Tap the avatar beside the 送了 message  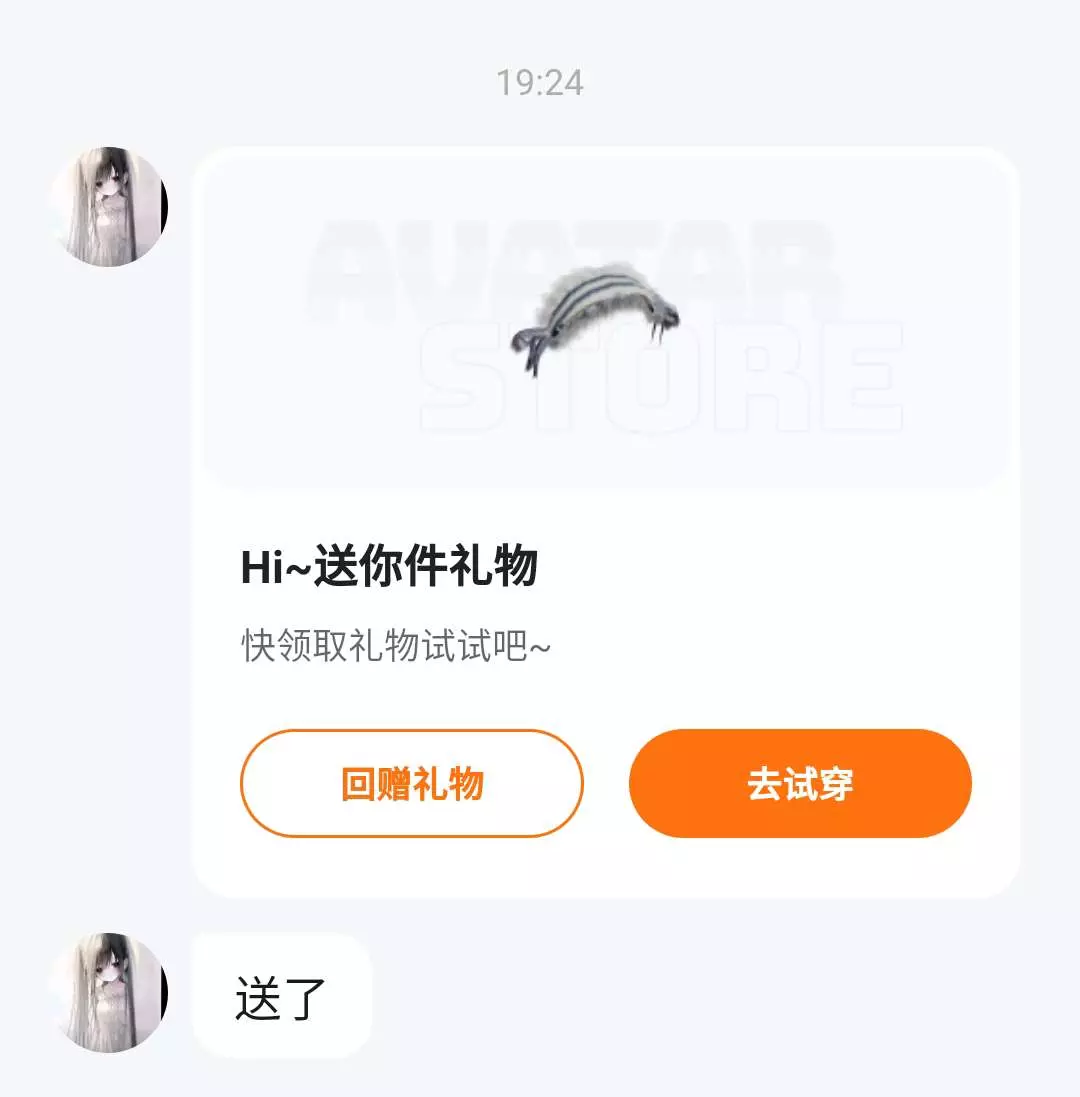pyautogui.click(x=108, y=992)
